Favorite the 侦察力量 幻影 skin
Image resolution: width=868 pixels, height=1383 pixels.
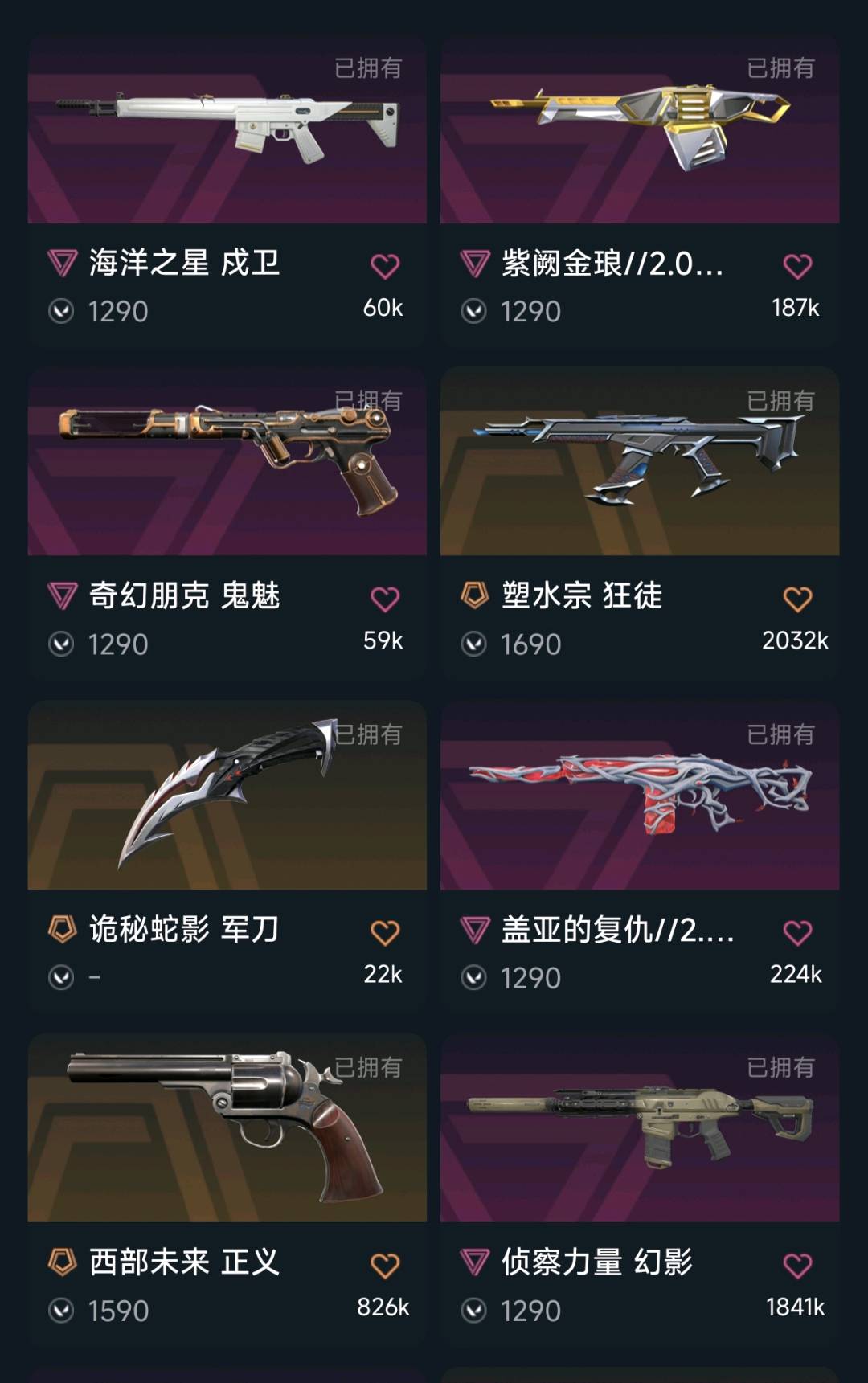coord(797,1266)
